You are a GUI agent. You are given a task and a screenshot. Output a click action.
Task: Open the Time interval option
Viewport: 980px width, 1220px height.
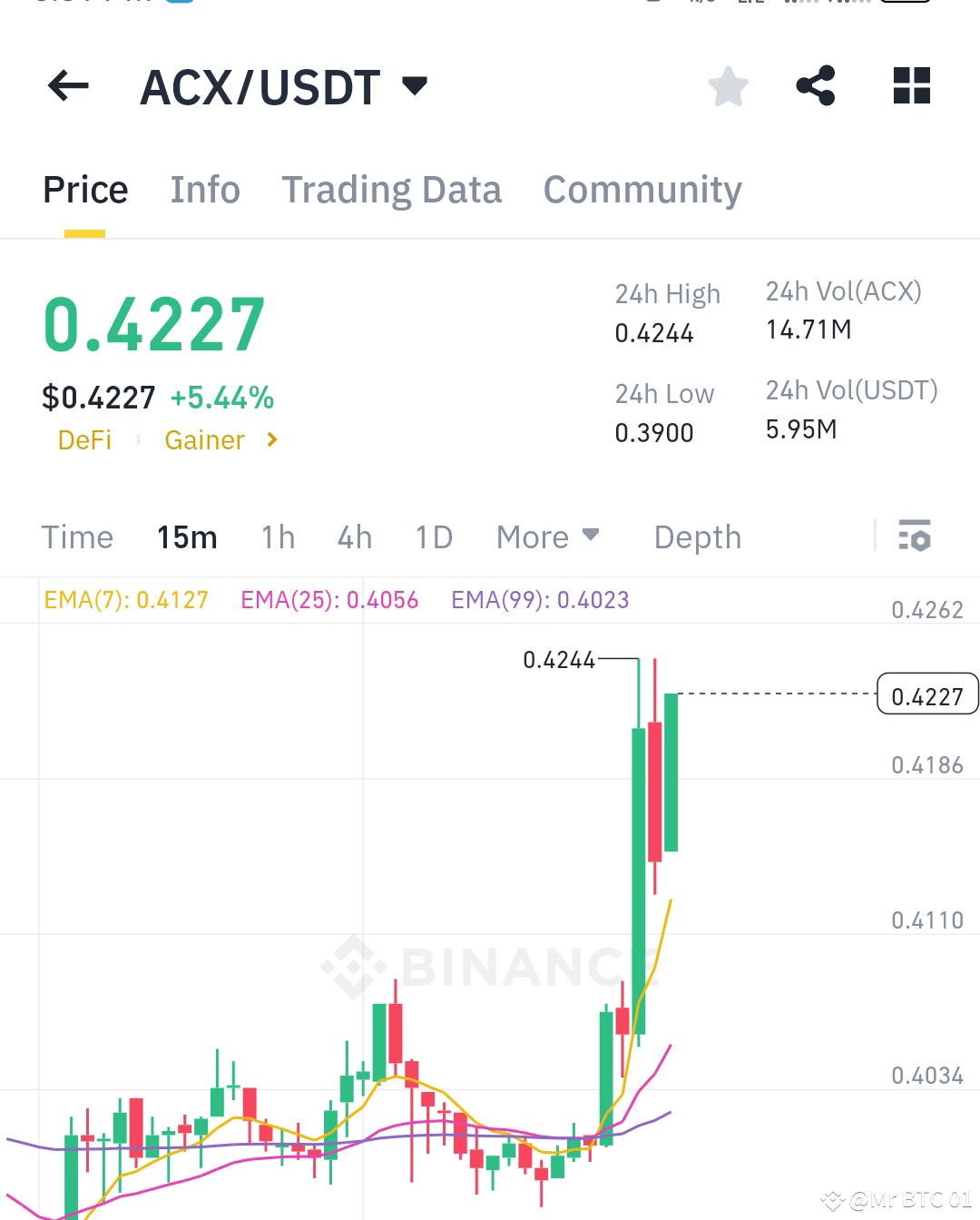point(77,537)
